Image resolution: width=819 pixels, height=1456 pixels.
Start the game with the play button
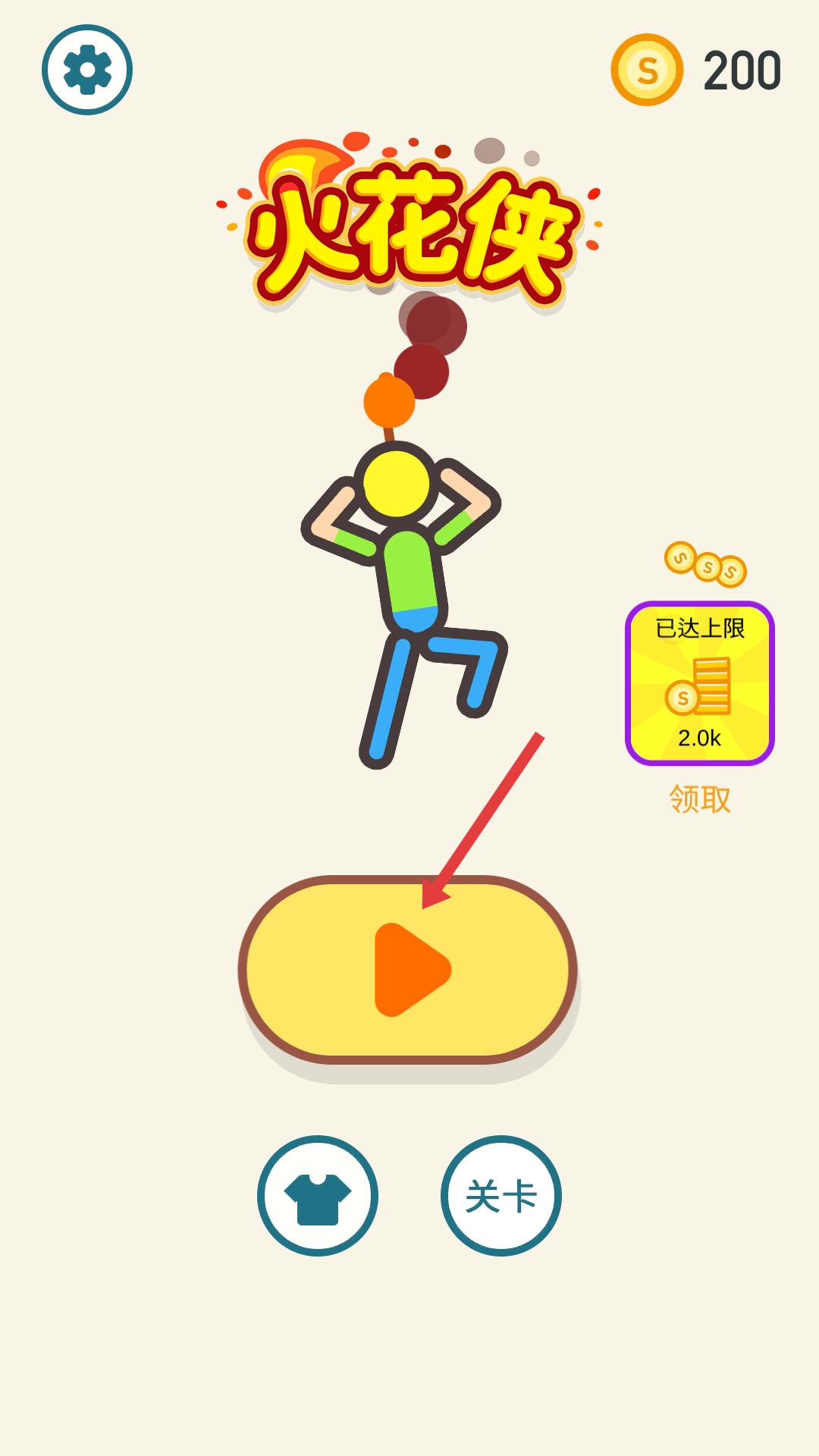(x=408, y=969)
